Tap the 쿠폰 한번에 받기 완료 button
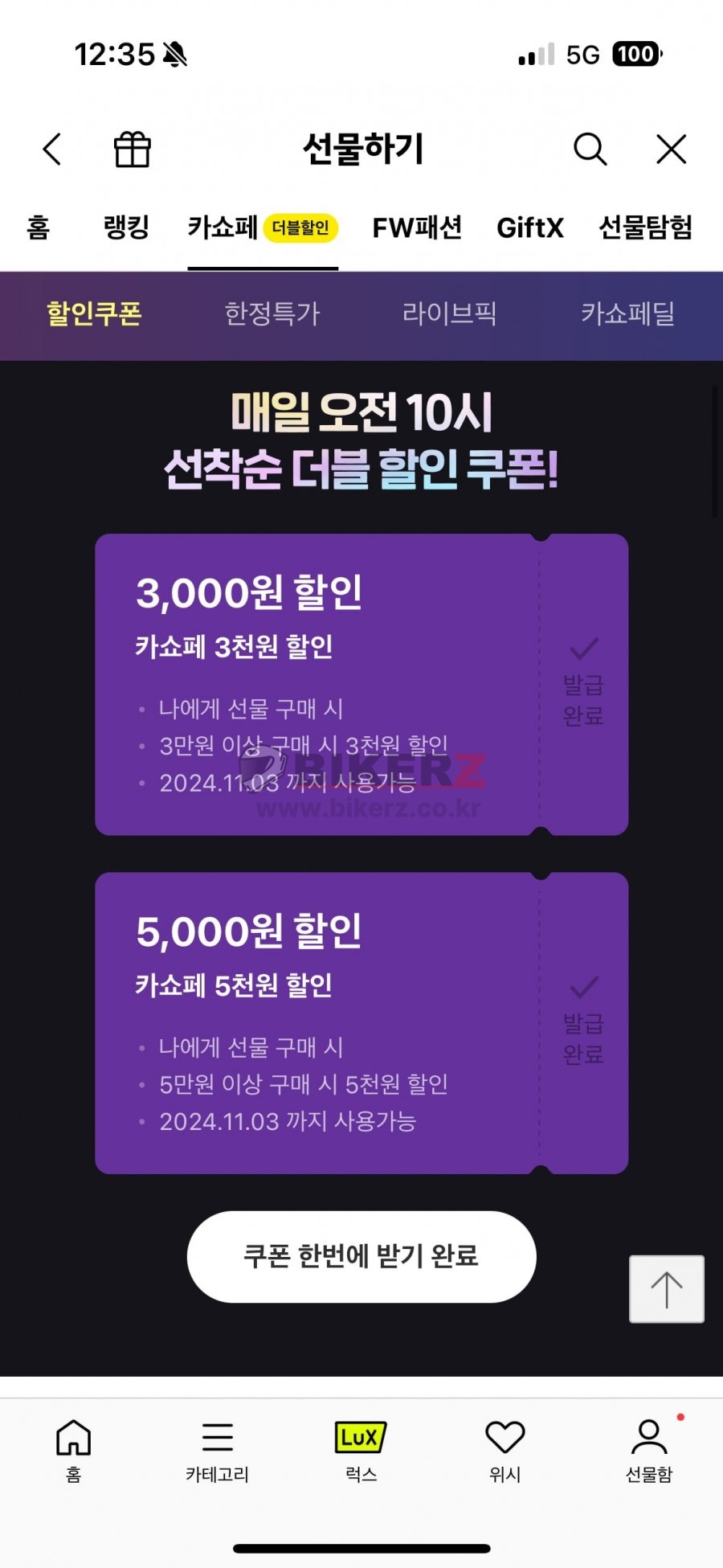The width and height of the screenshot is (723, 1568). coord(361,1256)
